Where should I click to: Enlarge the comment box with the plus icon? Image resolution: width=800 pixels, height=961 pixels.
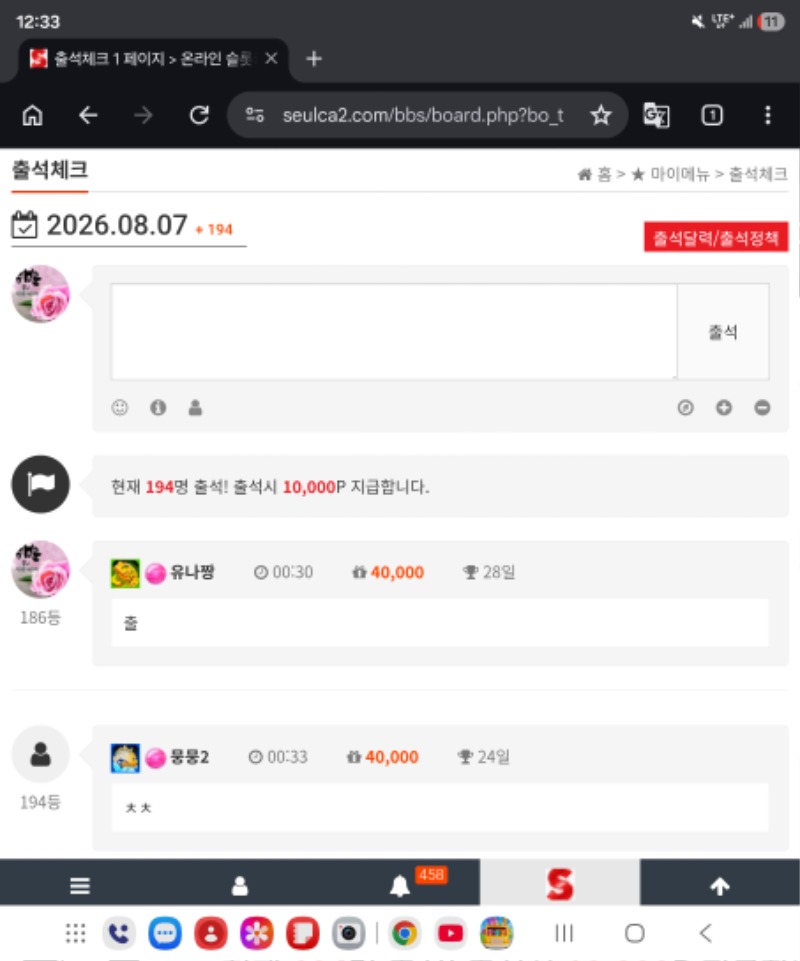pos(724,408)
